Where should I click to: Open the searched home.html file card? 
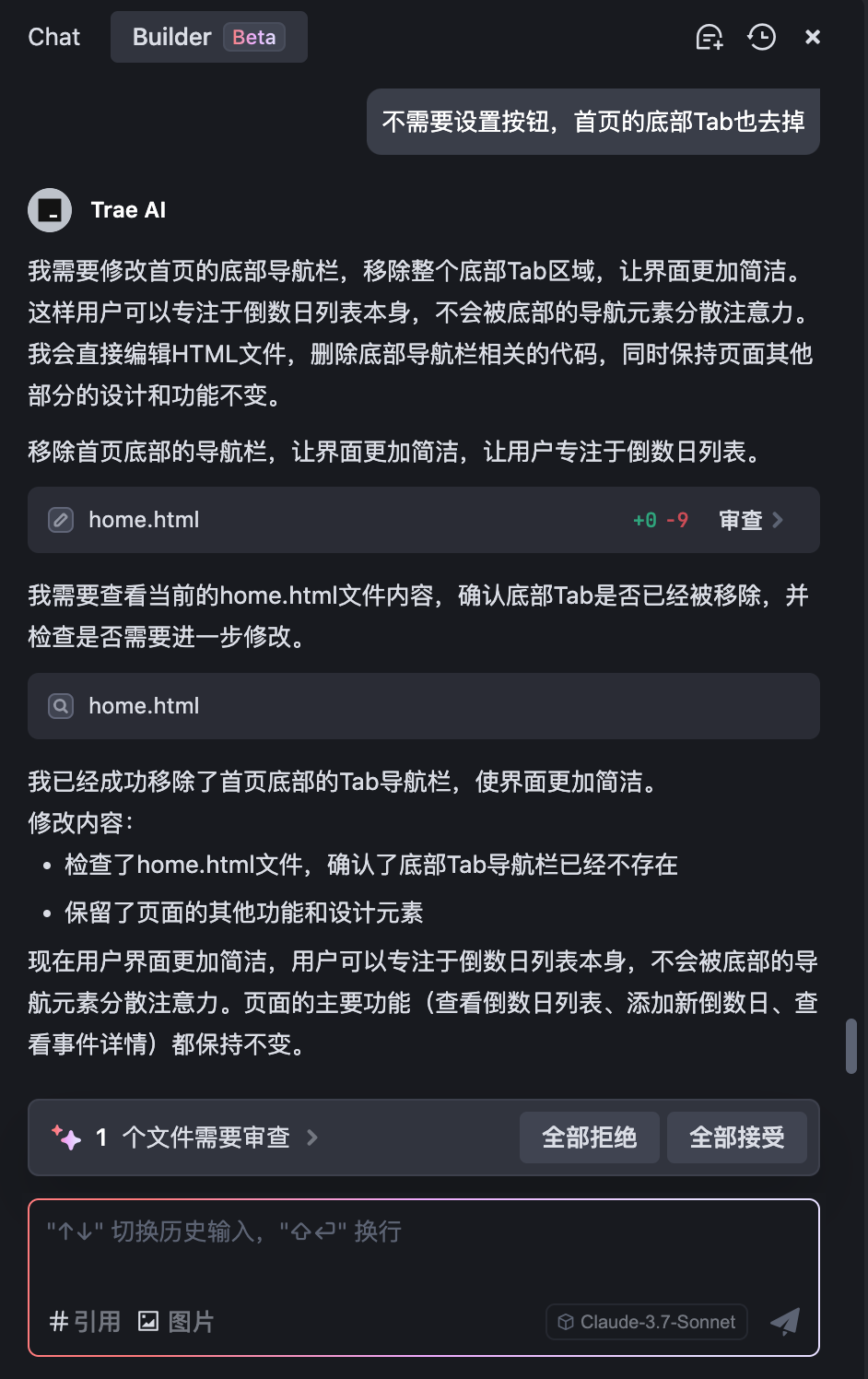(423, 706)
